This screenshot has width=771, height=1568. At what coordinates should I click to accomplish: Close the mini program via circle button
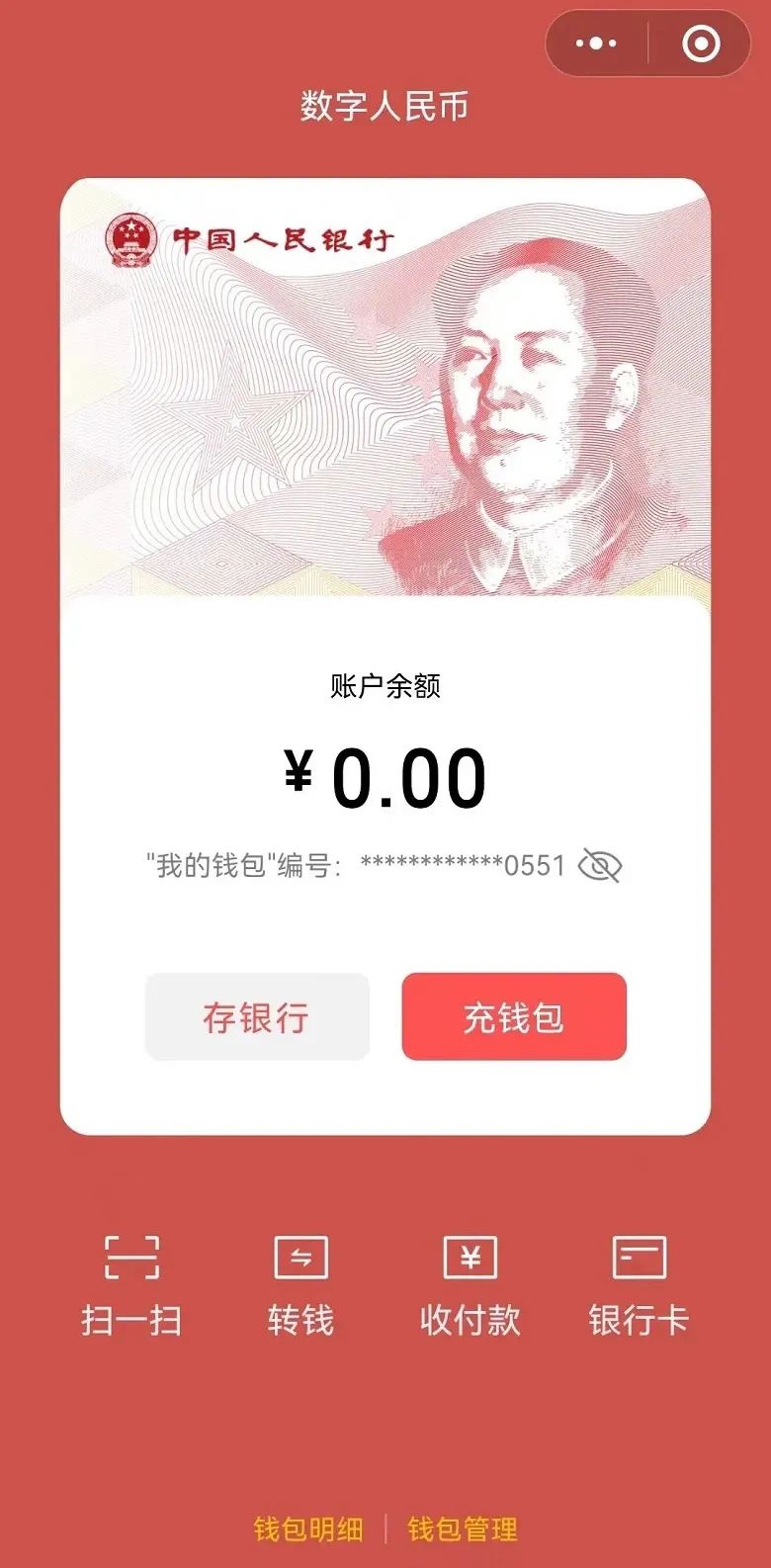(701, 44)
